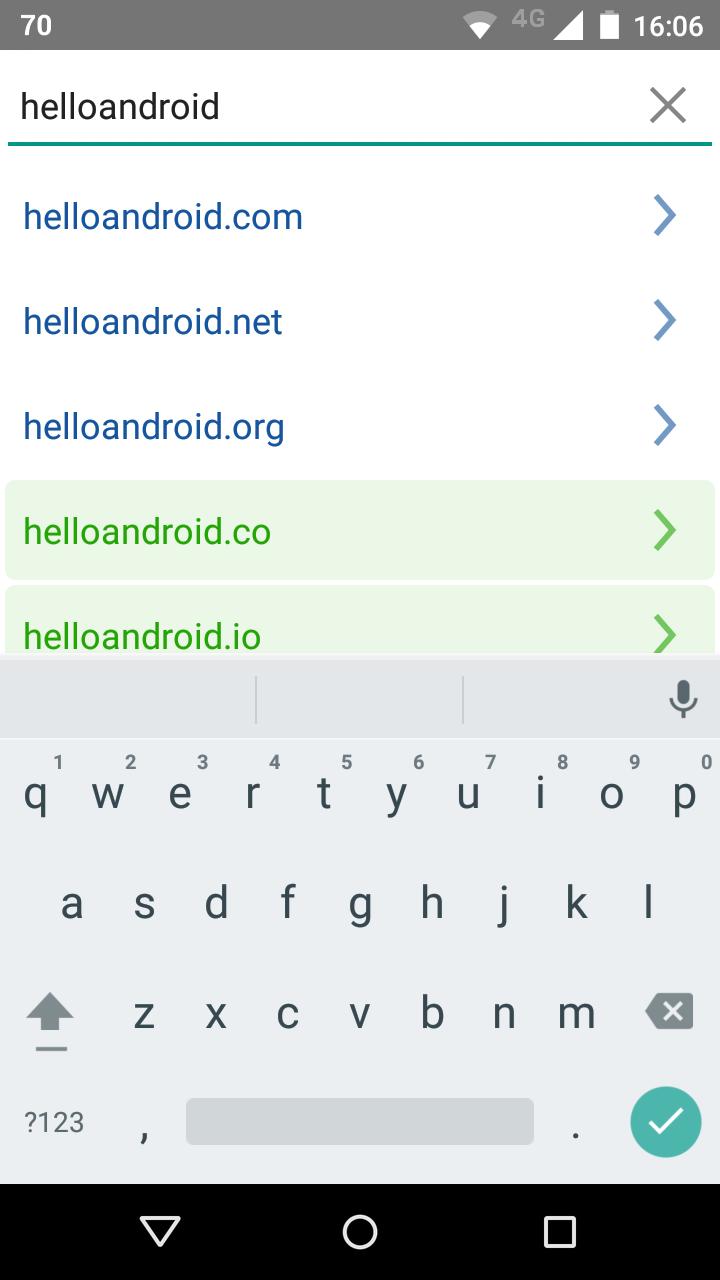Confirm search with the keyboard checkmark
Image resolution: width=720 pixels, height=1280 pixels.
(665, 1122)
